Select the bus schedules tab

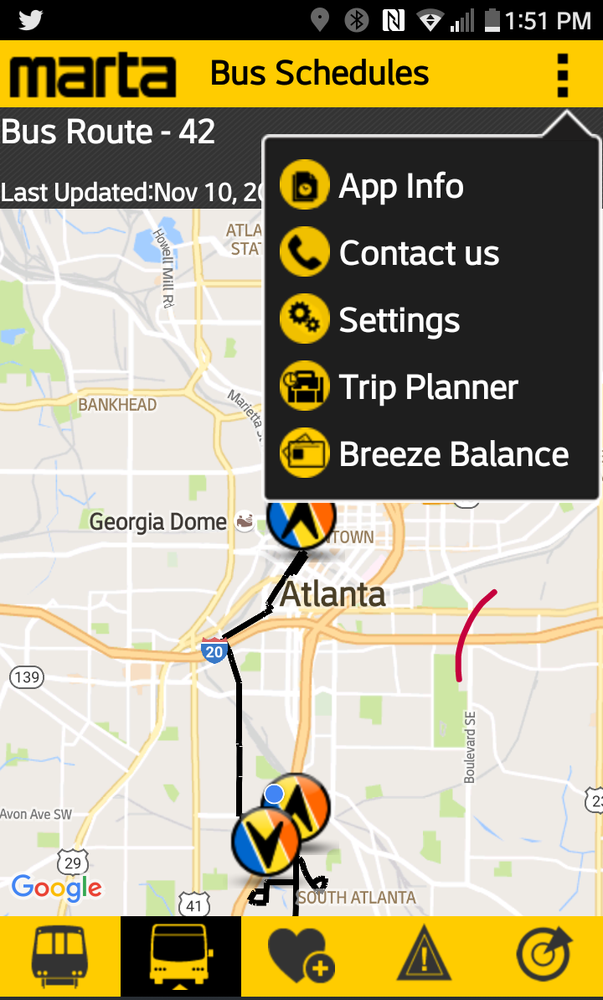[181, 956]
